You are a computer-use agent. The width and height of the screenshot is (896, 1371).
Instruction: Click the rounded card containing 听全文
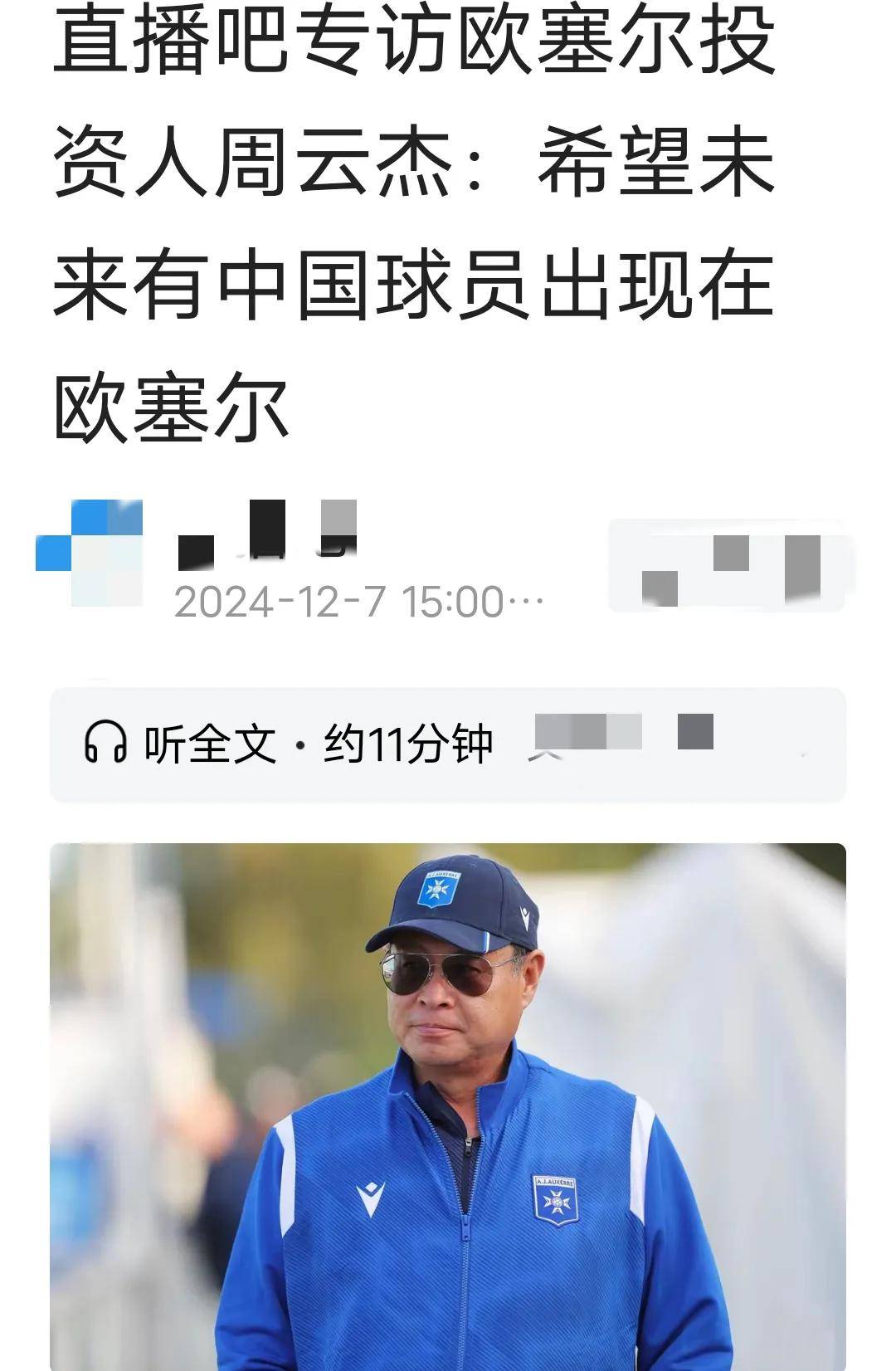pyautogui.click(x=448, y=741)
